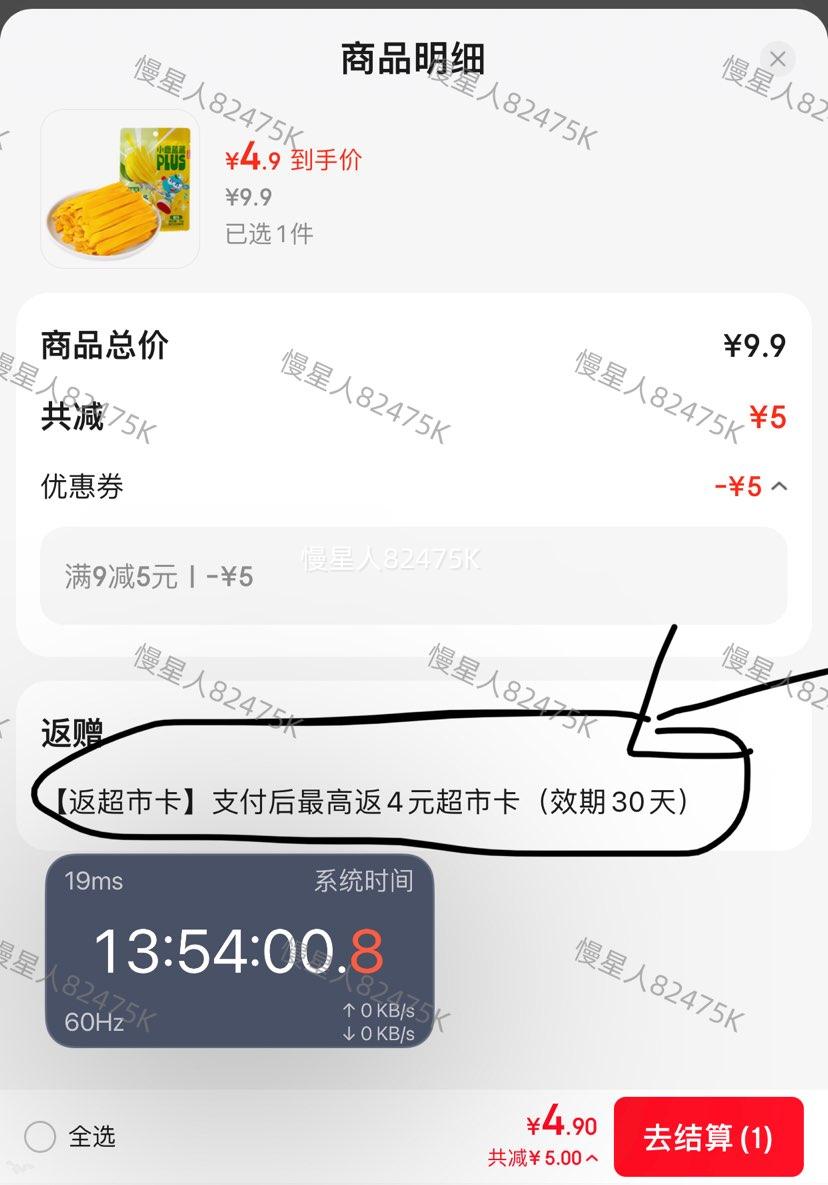
Task: Open the product thumbnail image
Action: (118, 191)
